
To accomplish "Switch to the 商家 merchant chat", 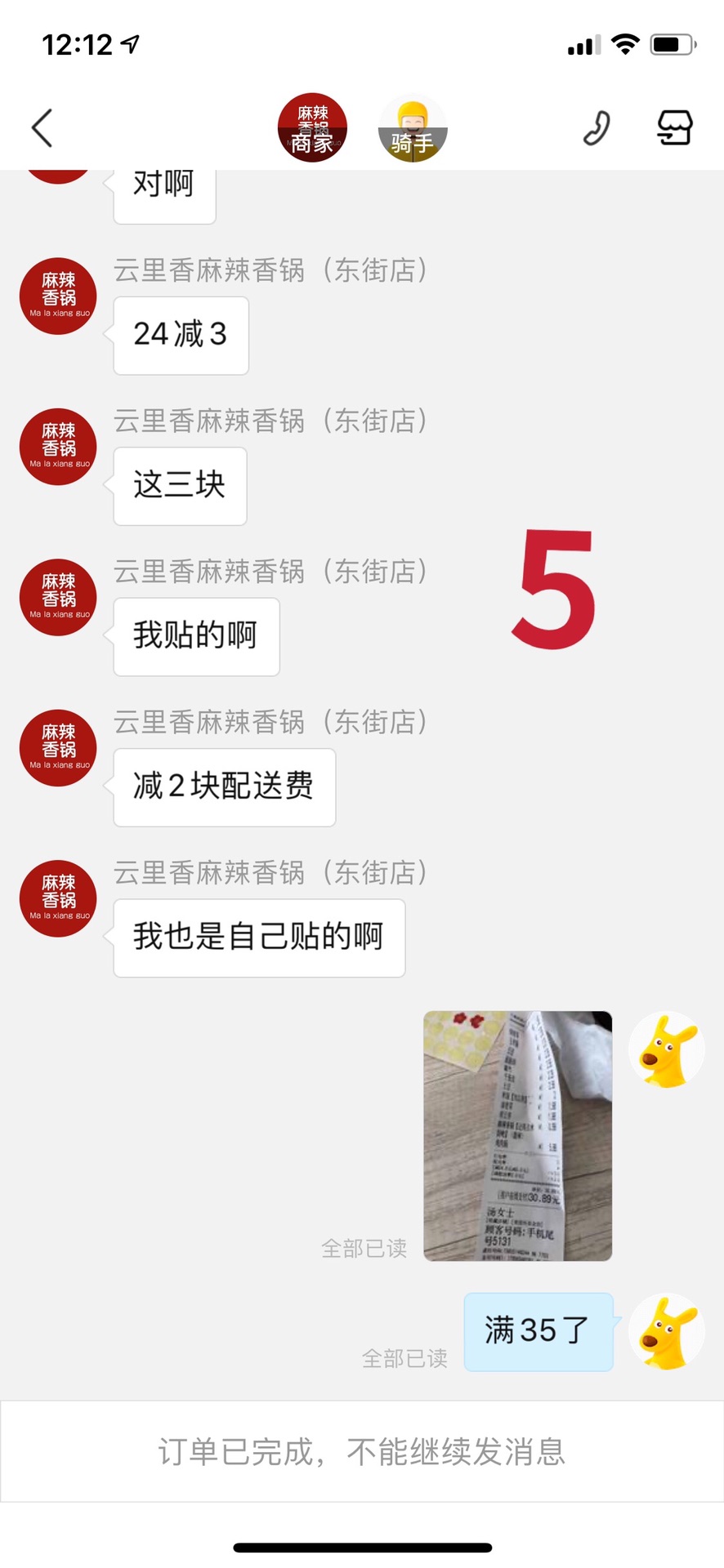I will click(x=312, y=128).
